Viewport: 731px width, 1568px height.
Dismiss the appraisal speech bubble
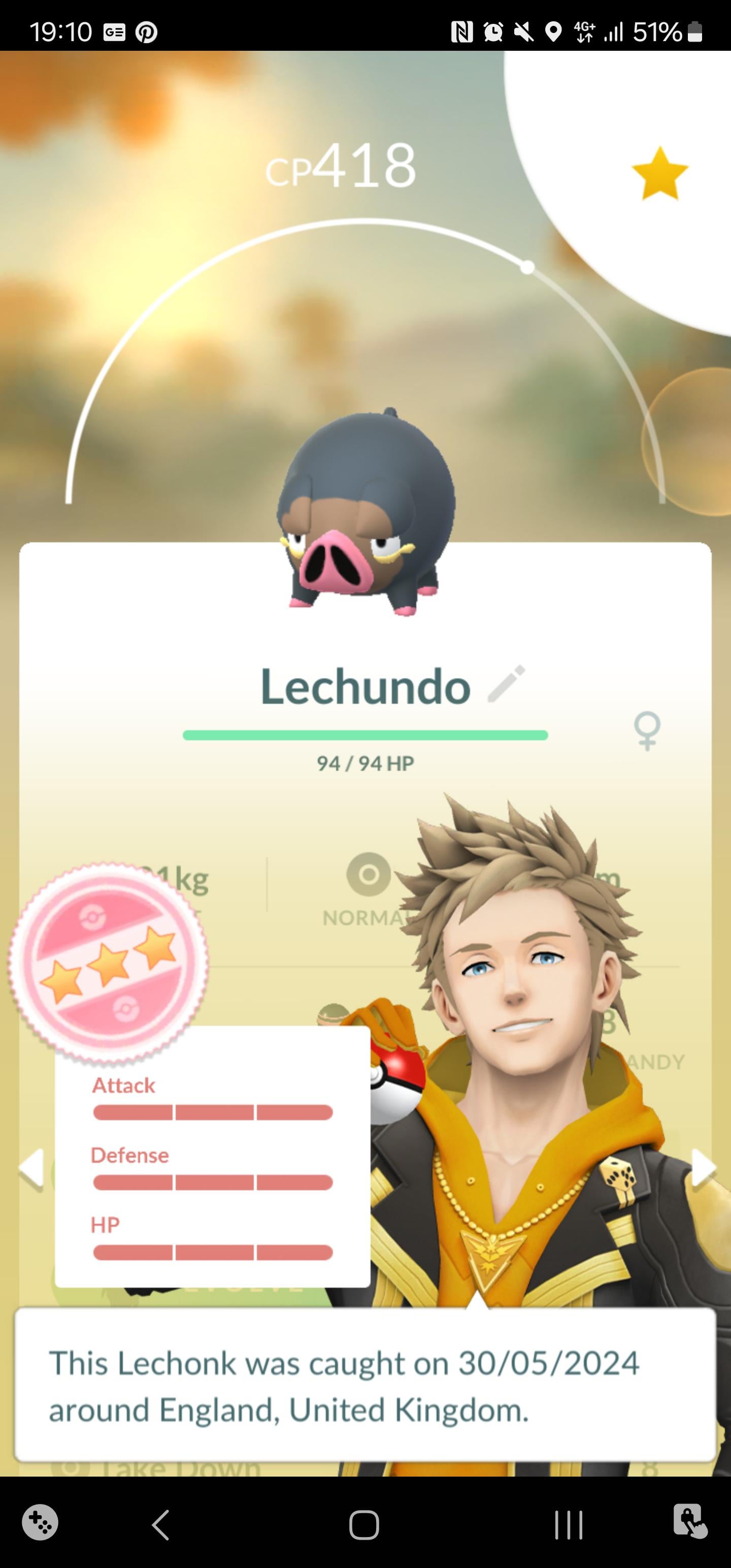coord(365,1385)
